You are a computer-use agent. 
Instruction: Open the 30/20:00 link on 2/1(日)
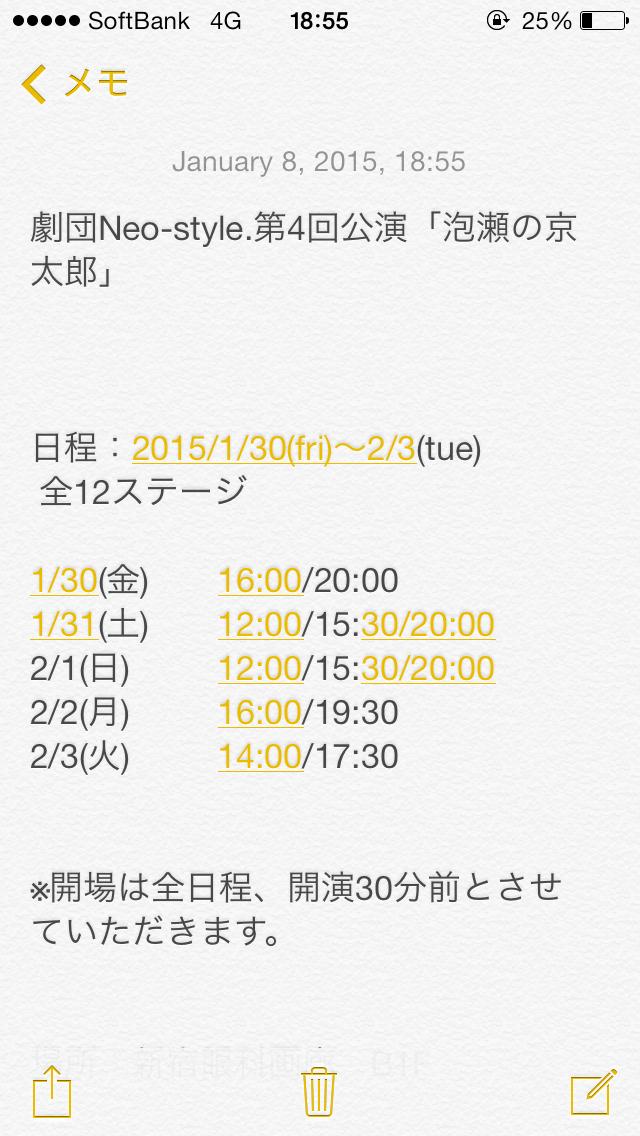point(428,668)
